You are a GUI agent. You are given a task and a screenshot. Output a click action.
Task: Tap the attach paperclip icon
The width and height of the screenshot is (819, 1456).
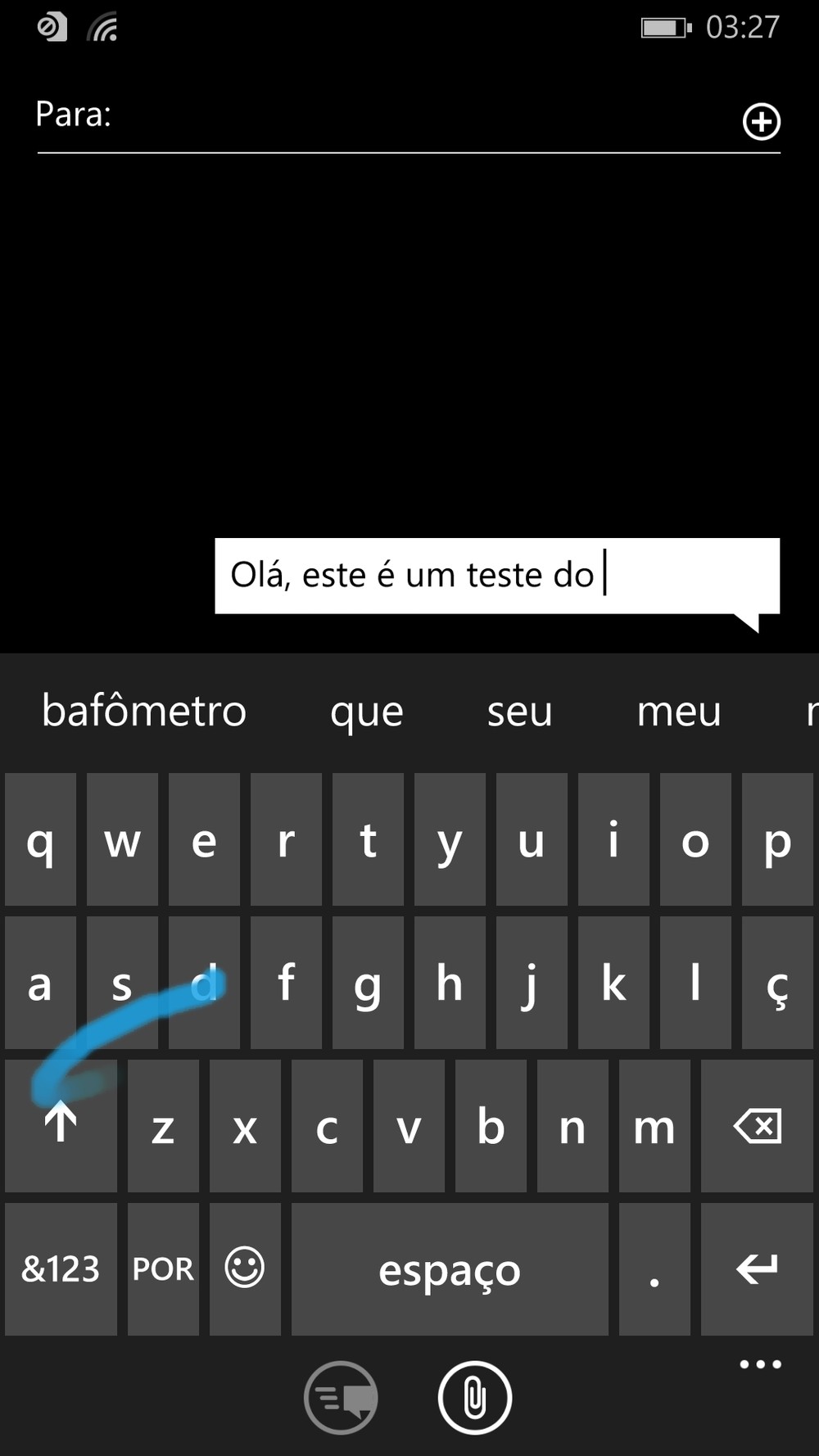click(475, 1398)
